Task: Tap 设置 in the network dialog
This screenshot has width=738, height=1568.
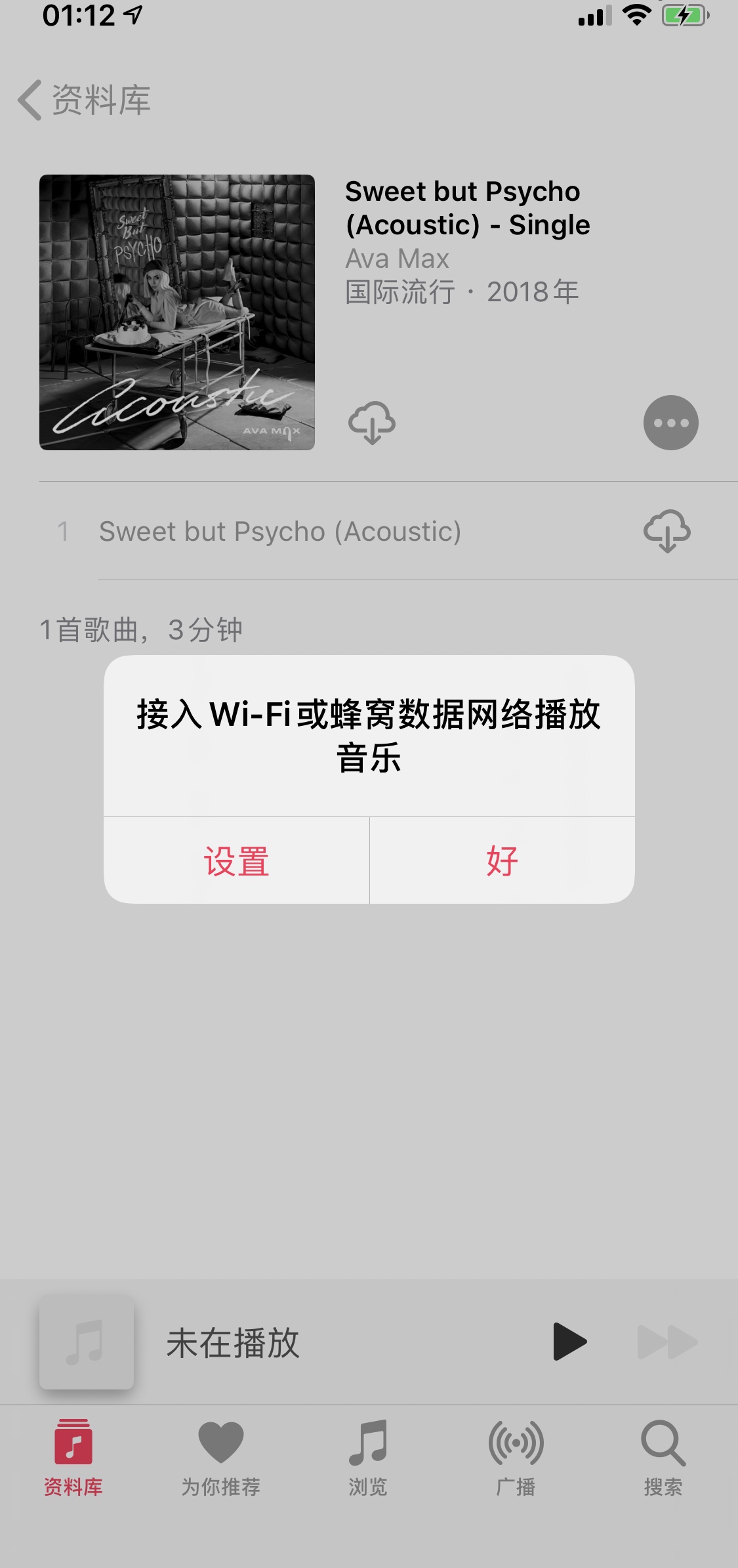Action: (x=236, y=860)
